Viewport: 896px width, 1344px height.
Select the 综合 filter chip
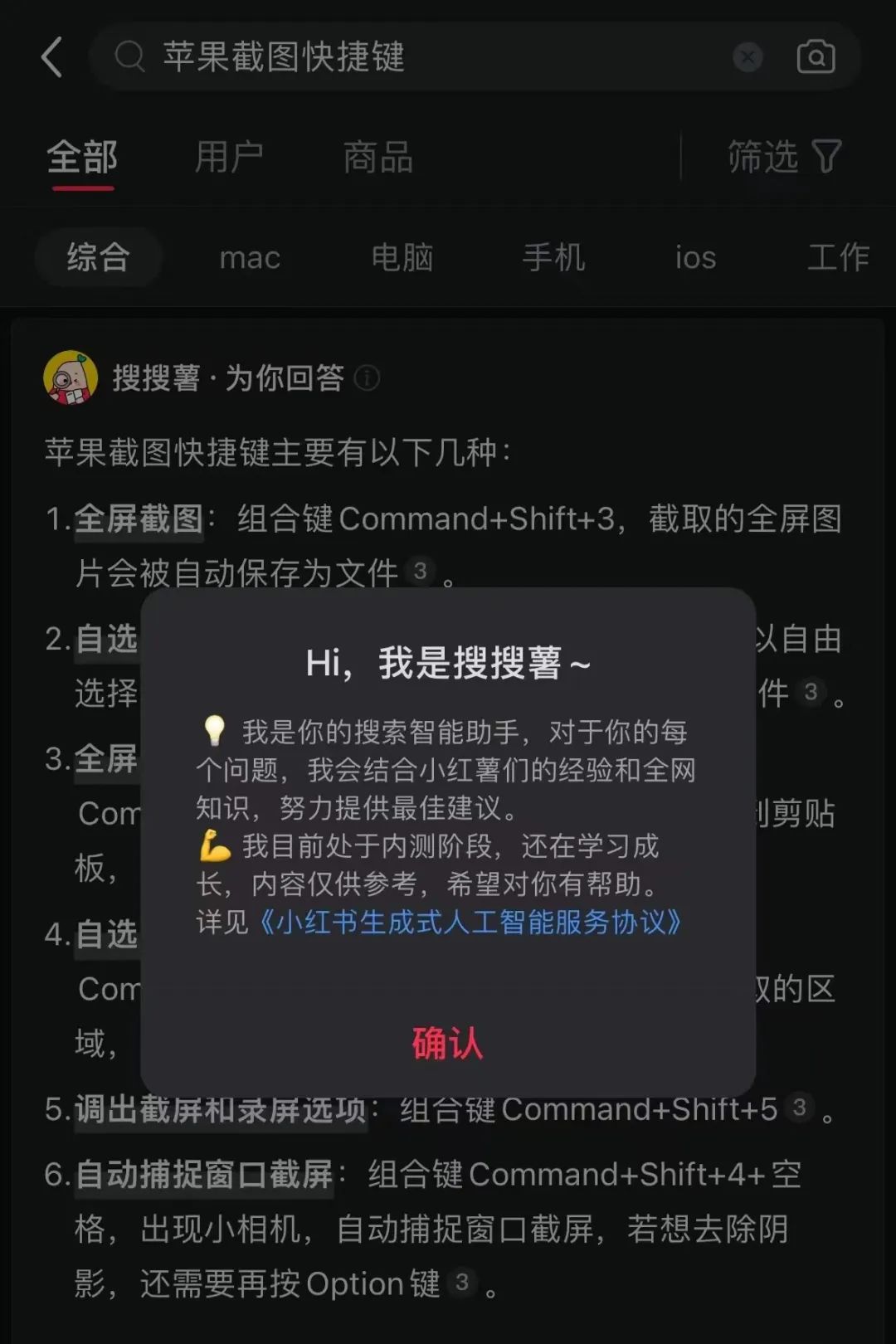[x=98, y=258]
